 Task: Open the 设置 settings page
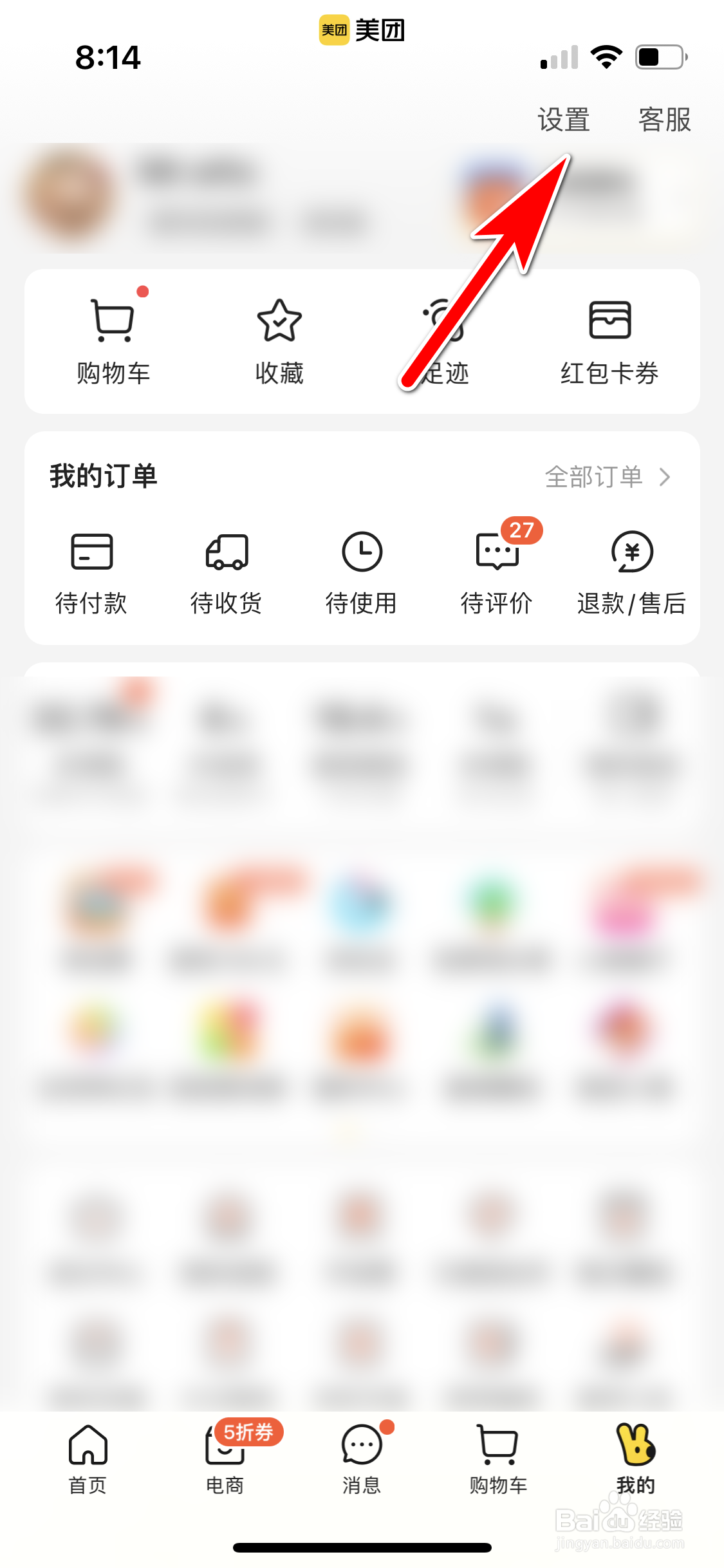(x=562, y=120)
